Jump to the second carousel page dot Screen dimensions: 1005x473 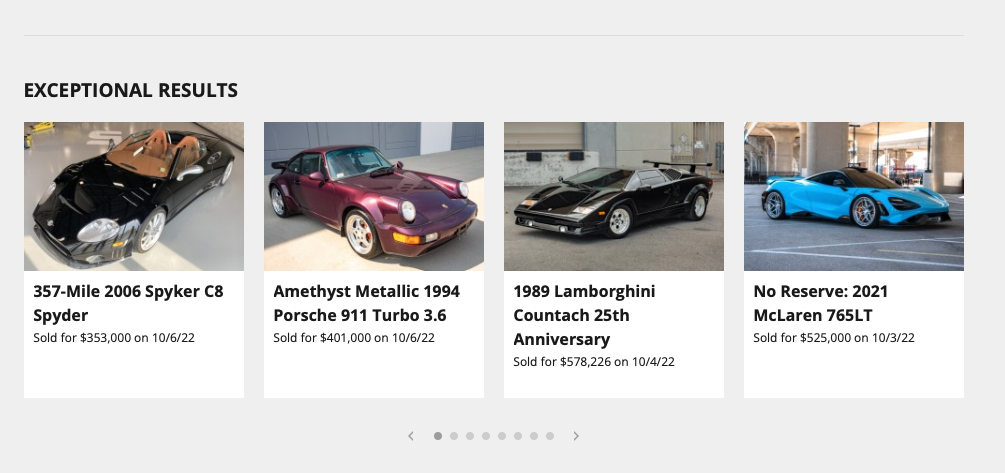454,436
